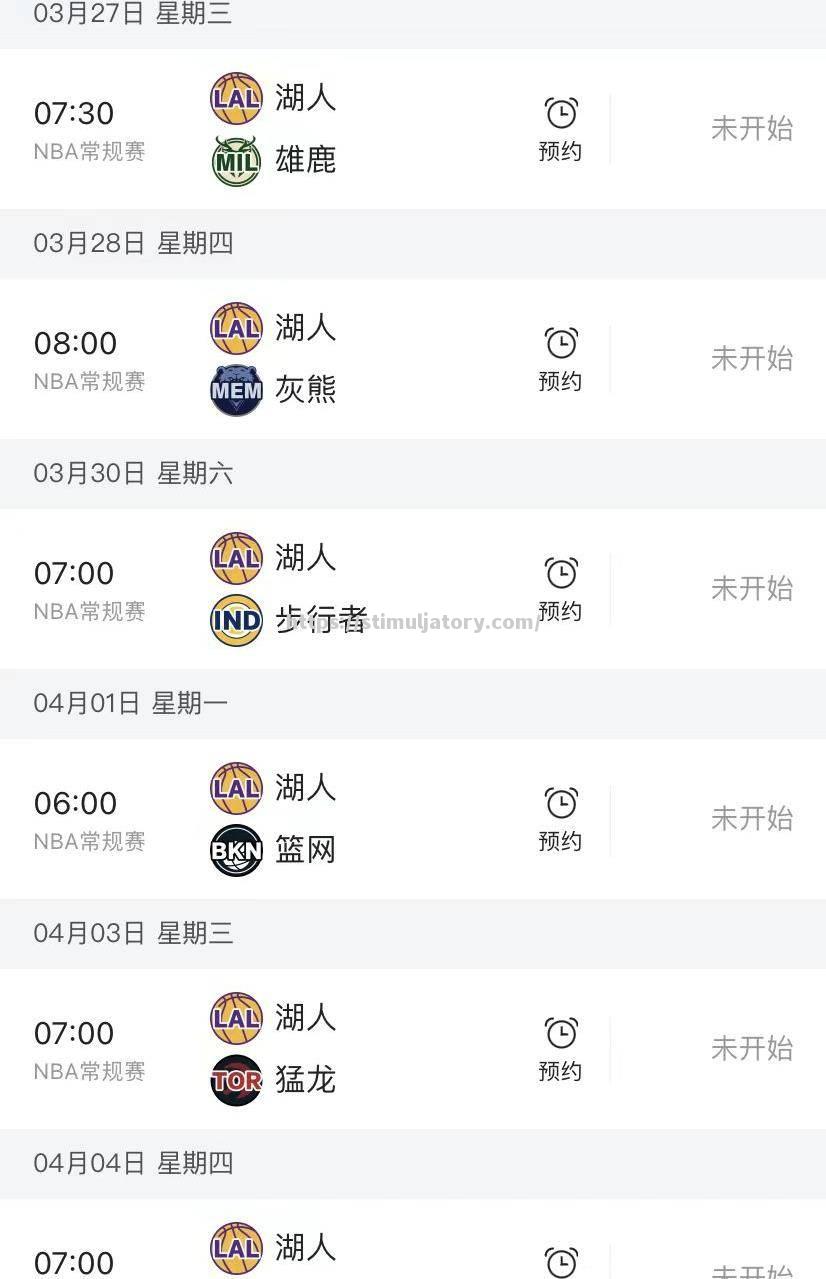Click the Grizzlies MEM team logo

click(x=236, y=390)
